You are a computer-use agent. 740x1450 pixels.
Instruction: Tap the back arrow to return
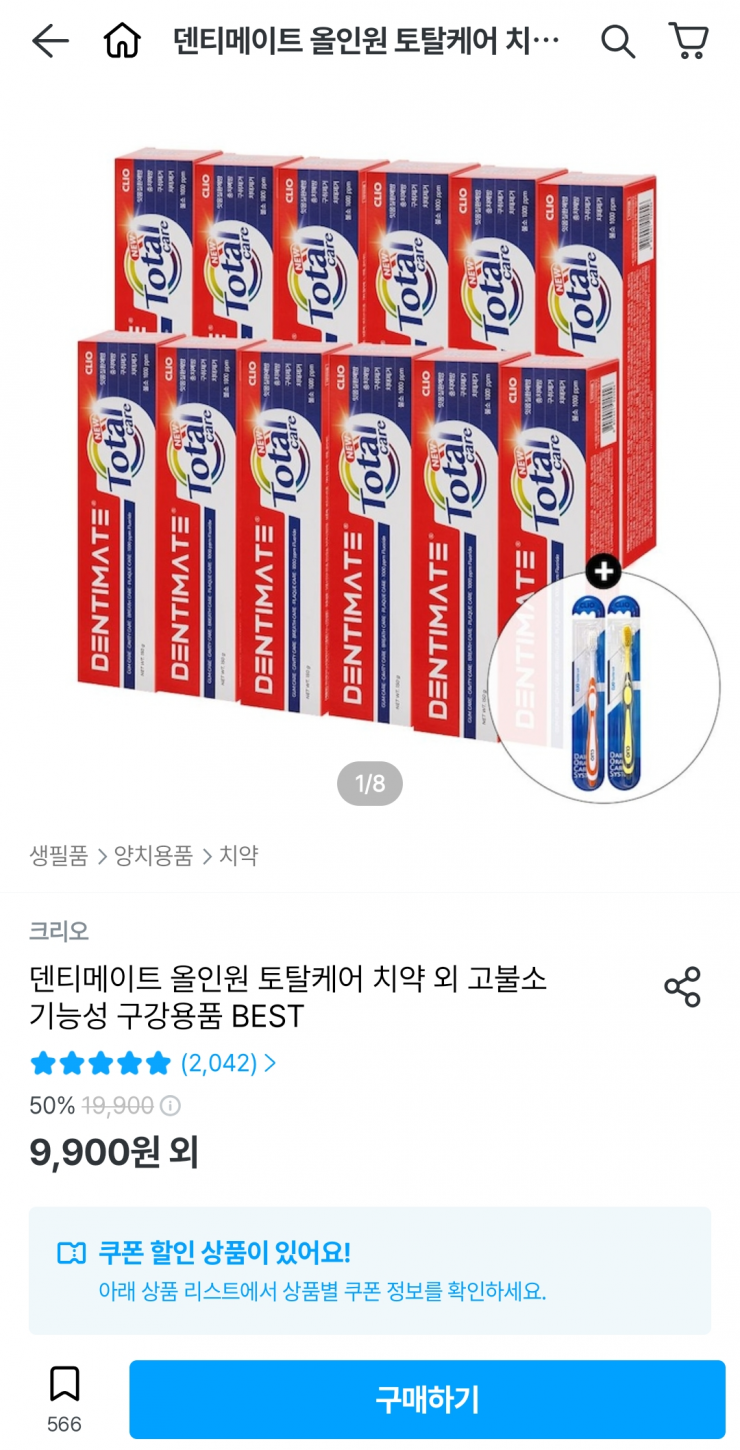(x=48, y=40)
